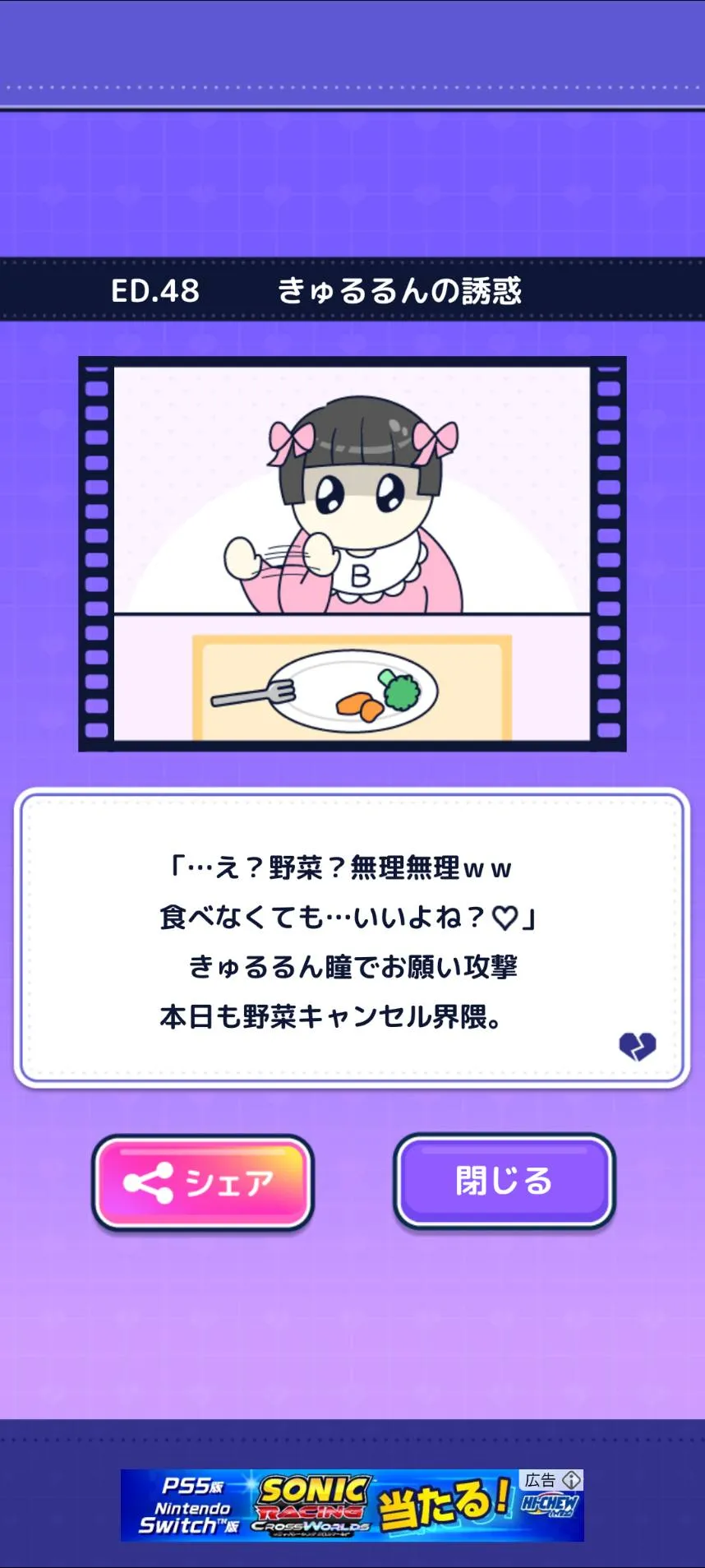705x1568 pixels.
Task: Close the ending with 閉じる button
Action: 504,1181
